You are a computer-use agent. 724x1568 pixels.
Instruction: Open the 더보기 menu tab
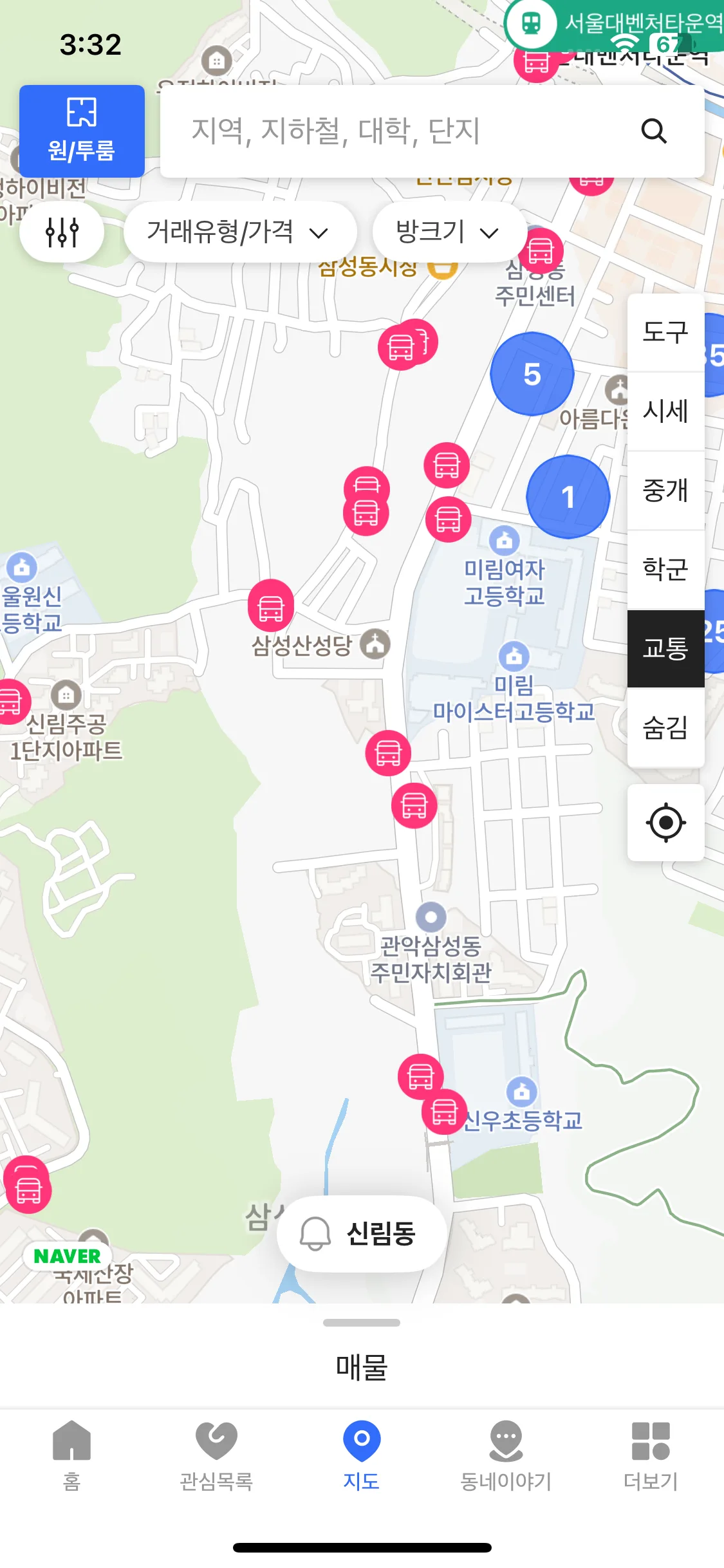pyautogui.click(x=651, y=1456)
